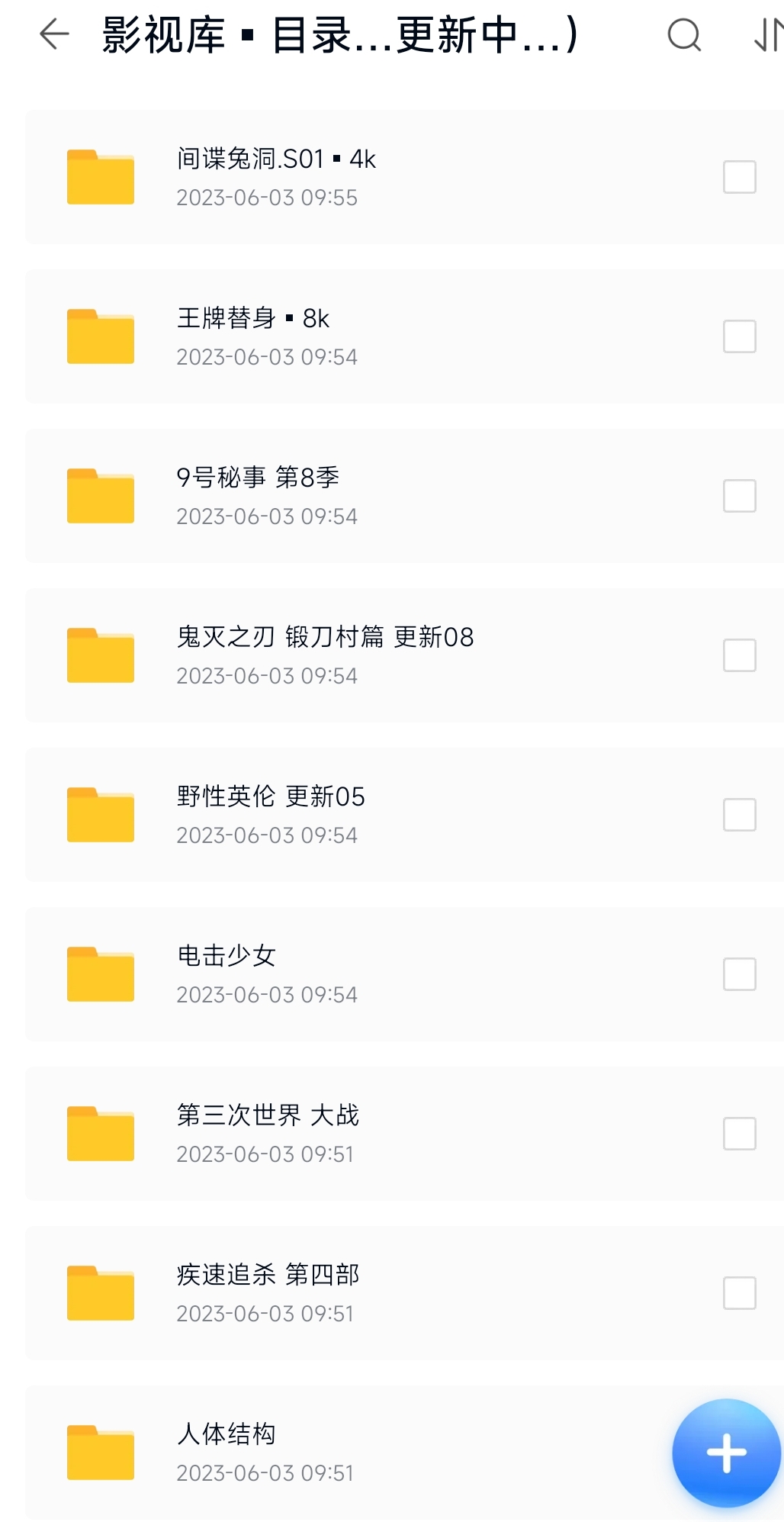784x1522 pixels.
Task: Open the search magnifier icon
Action: click(x=684, y=34)
